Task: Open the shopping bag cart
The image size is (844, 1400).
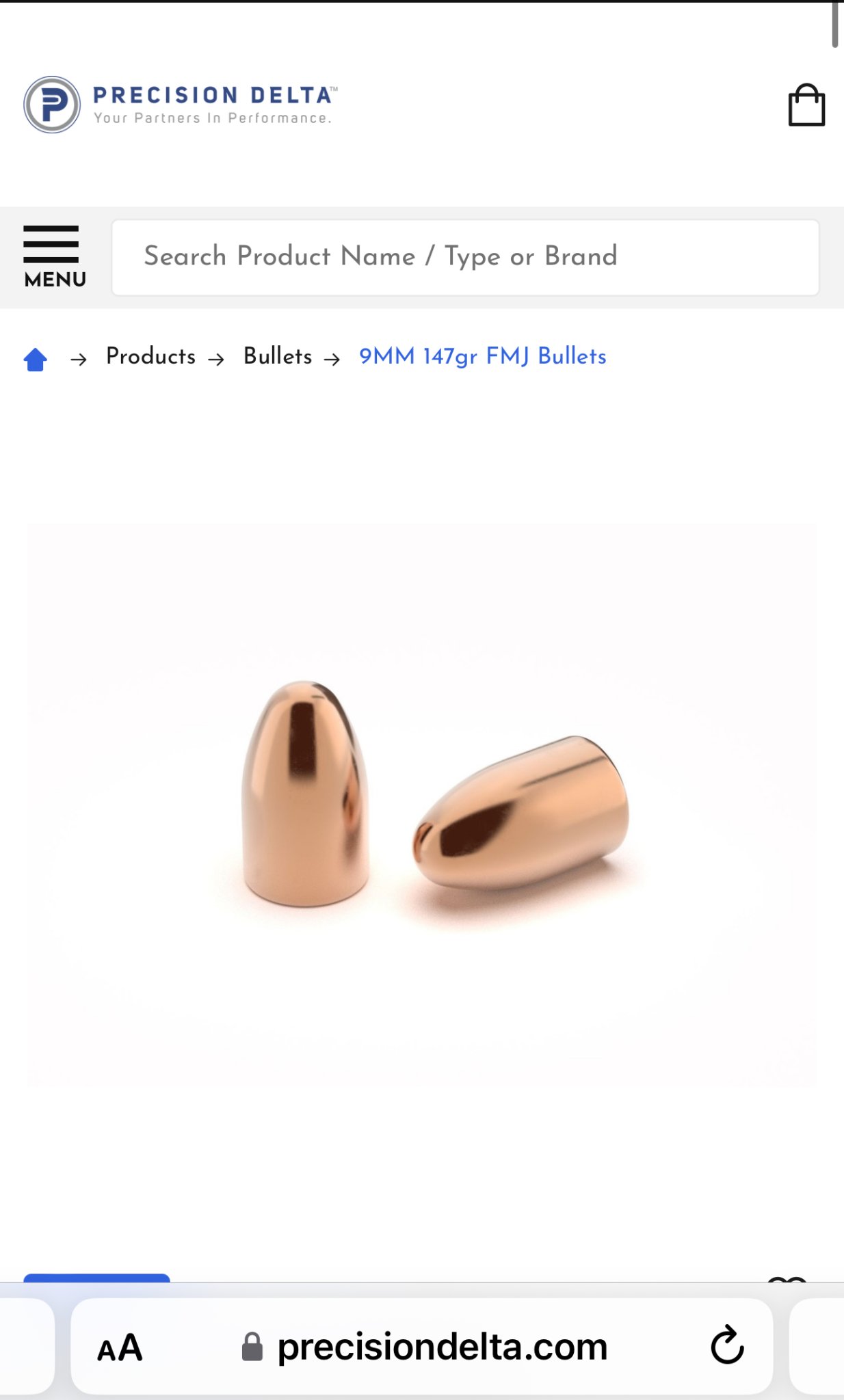Action: (x=806, y=105)
